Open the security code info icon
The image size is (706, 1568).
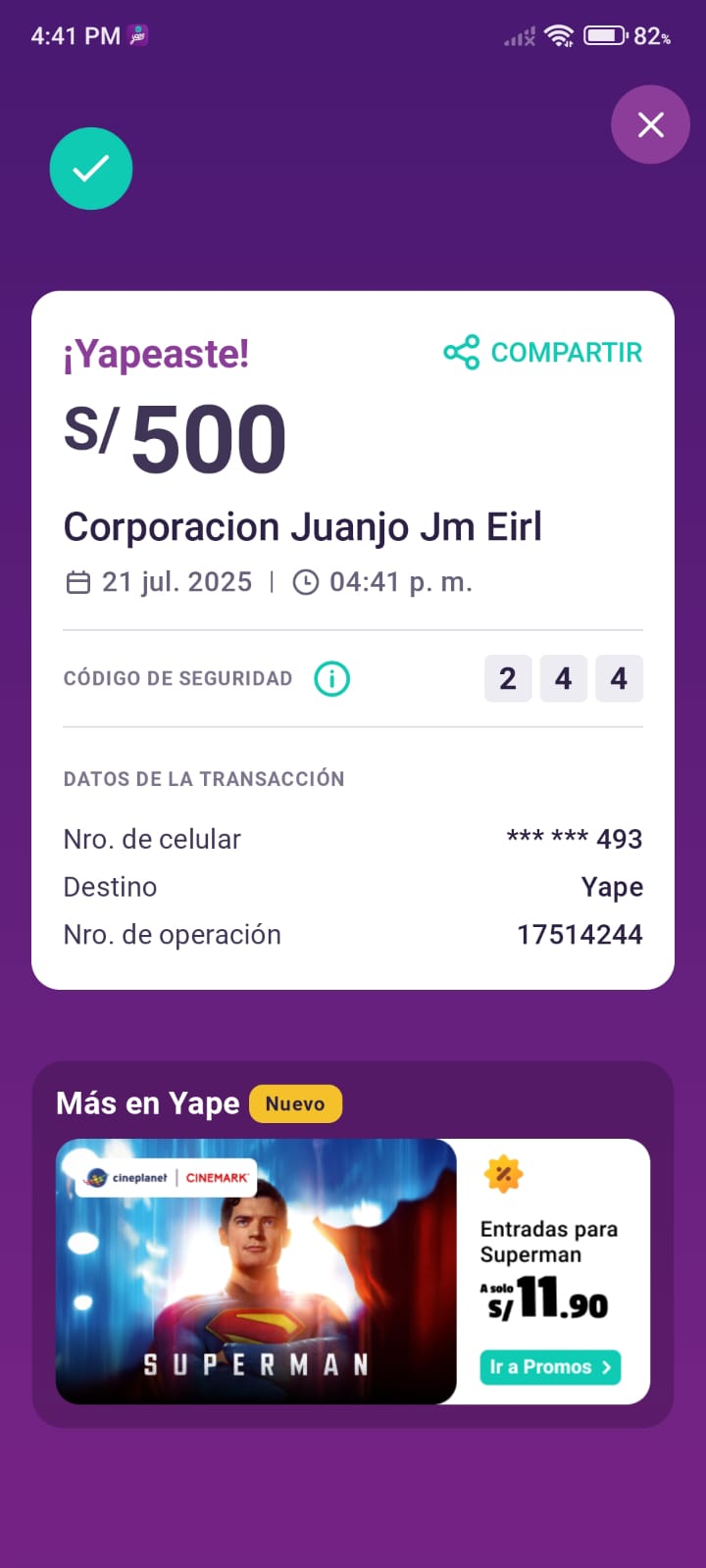point(331,678)
